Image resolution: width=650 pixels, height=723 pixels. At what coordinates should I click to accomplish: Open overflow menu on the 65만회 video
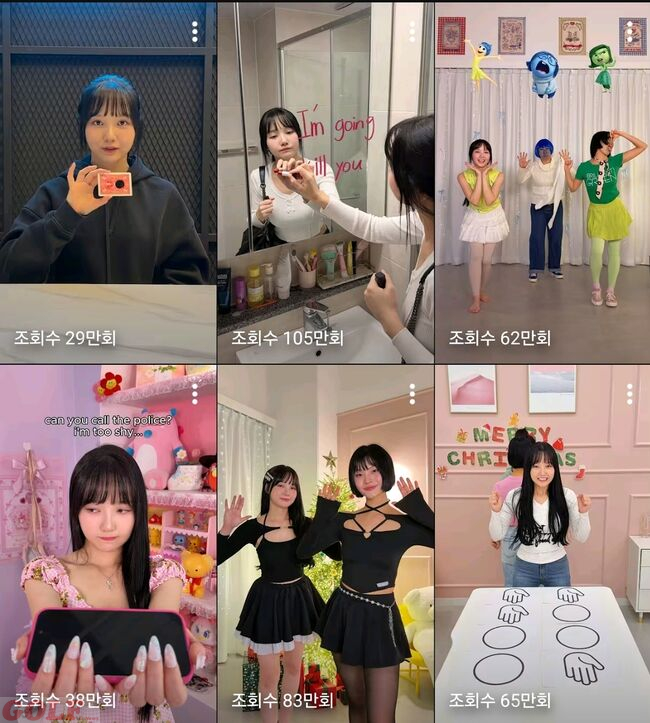click(x=629, y=394)
